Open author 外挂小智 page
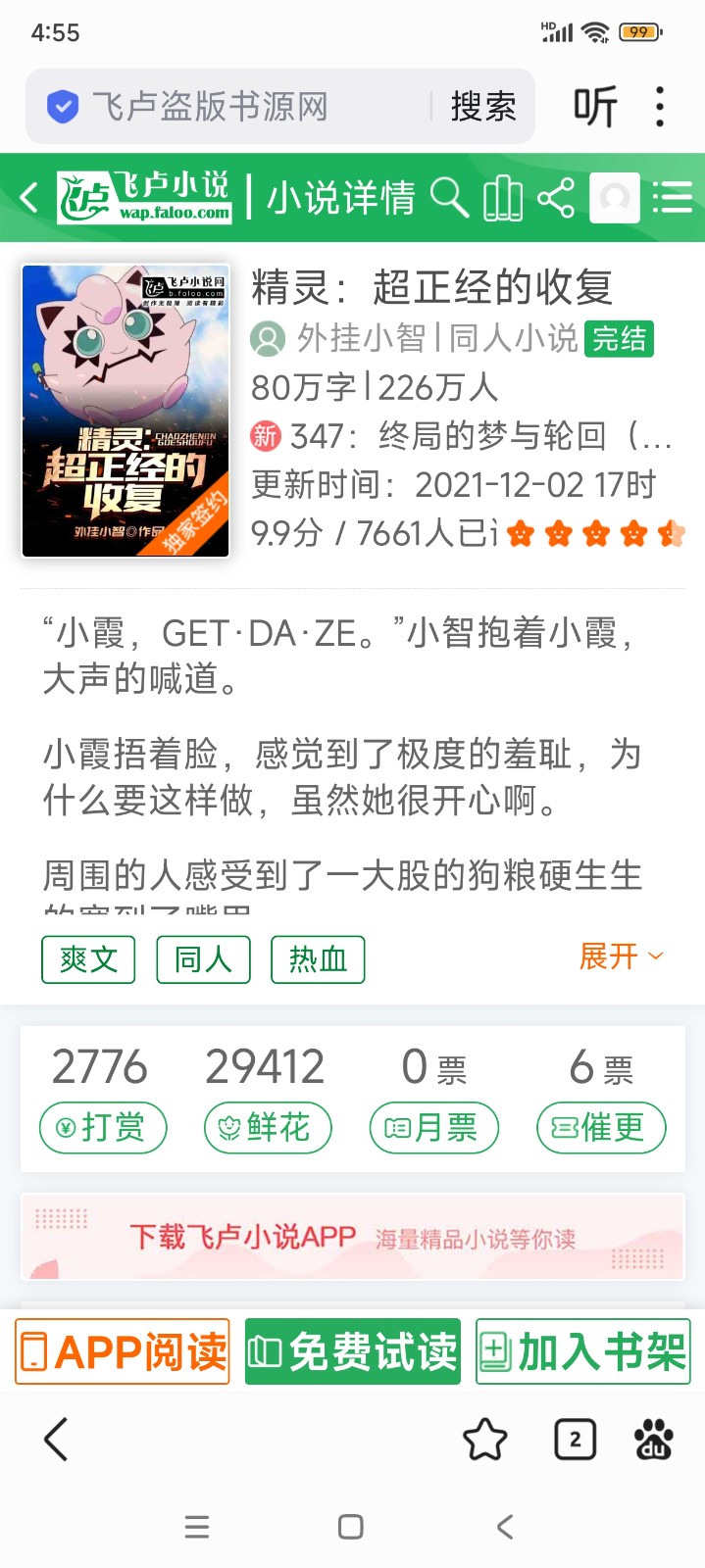Viewport: 705px width, 1568px height. [x=359, y=339]
